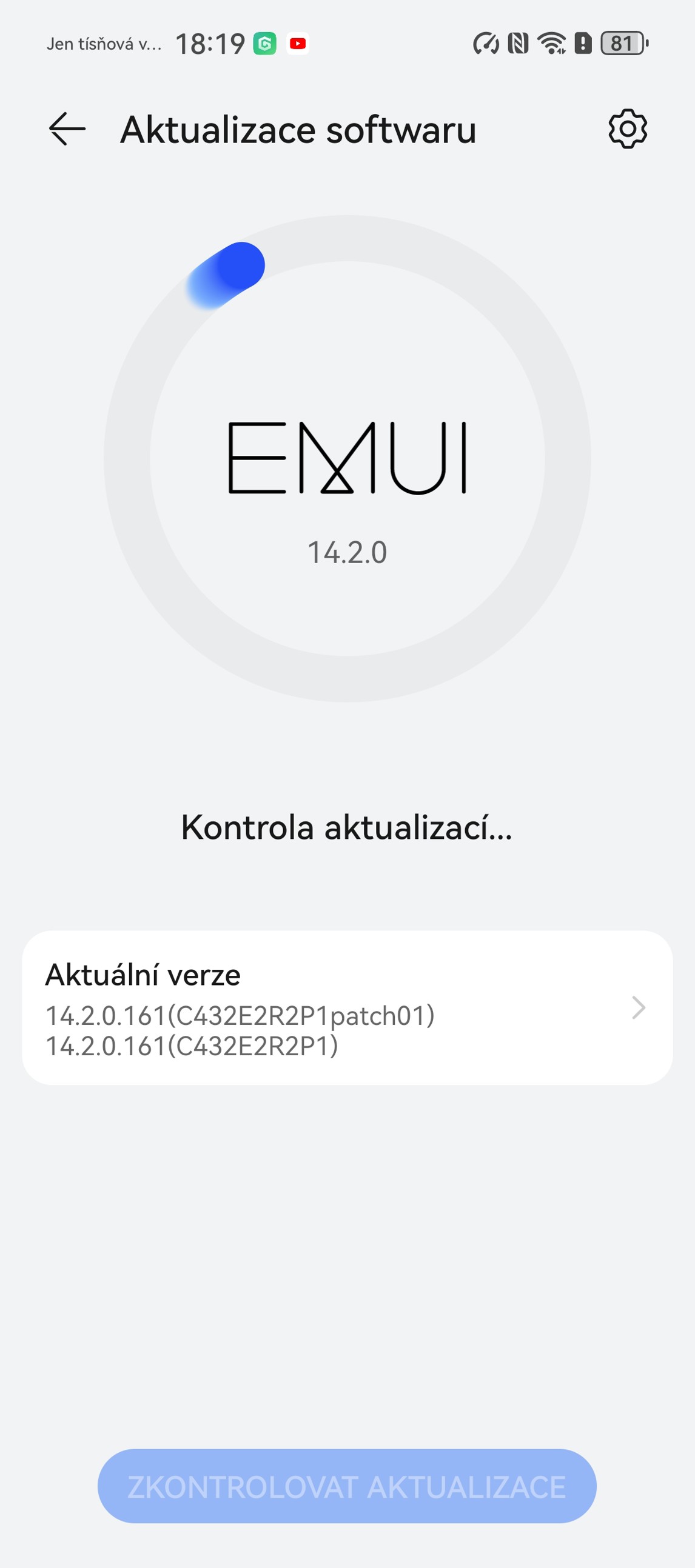Tap ZKONTROLOVAT AKTUALIZACE button
Image resolution: width=695 pixels, height=1568 pixels.
coord(347,1486)
